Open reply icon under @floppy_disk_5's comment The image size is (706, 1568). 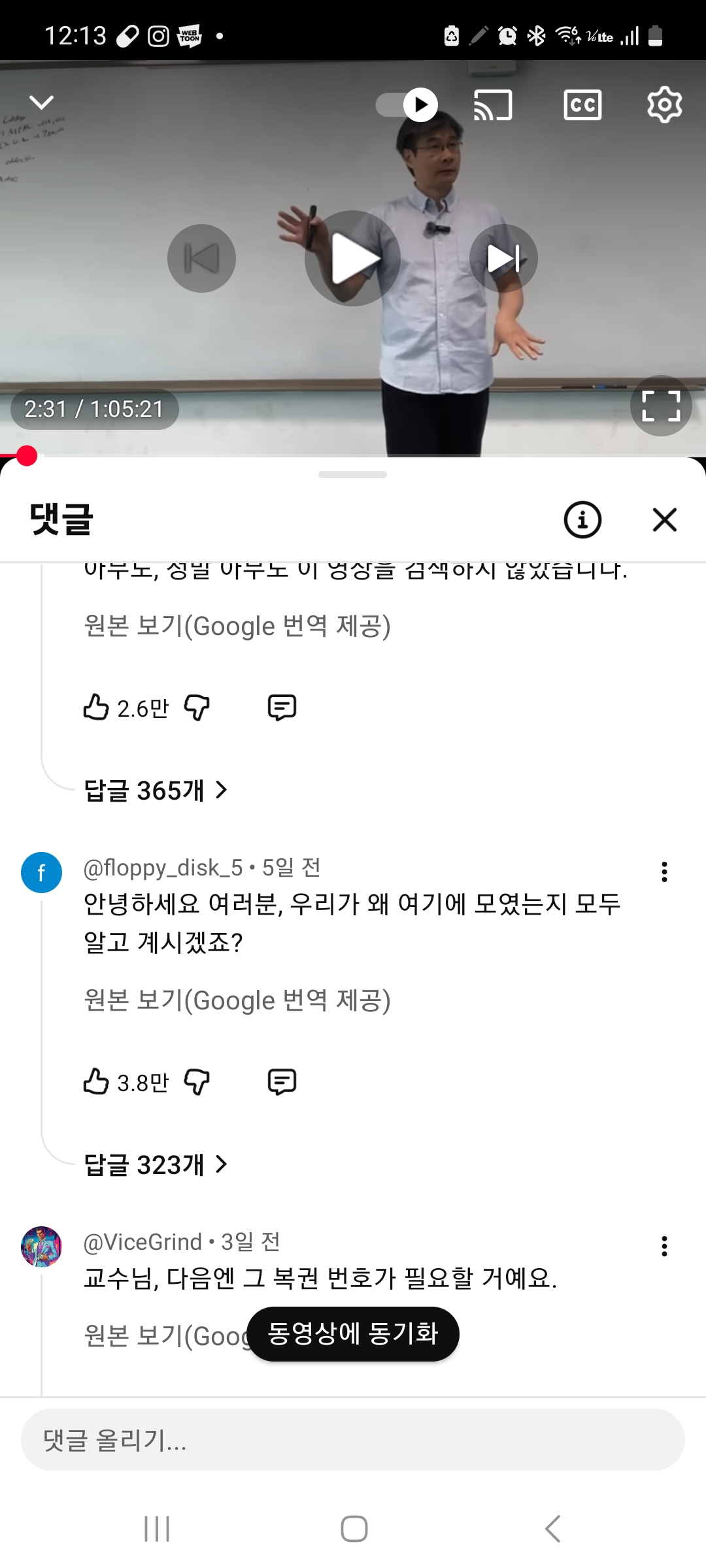coord(280,1081)
